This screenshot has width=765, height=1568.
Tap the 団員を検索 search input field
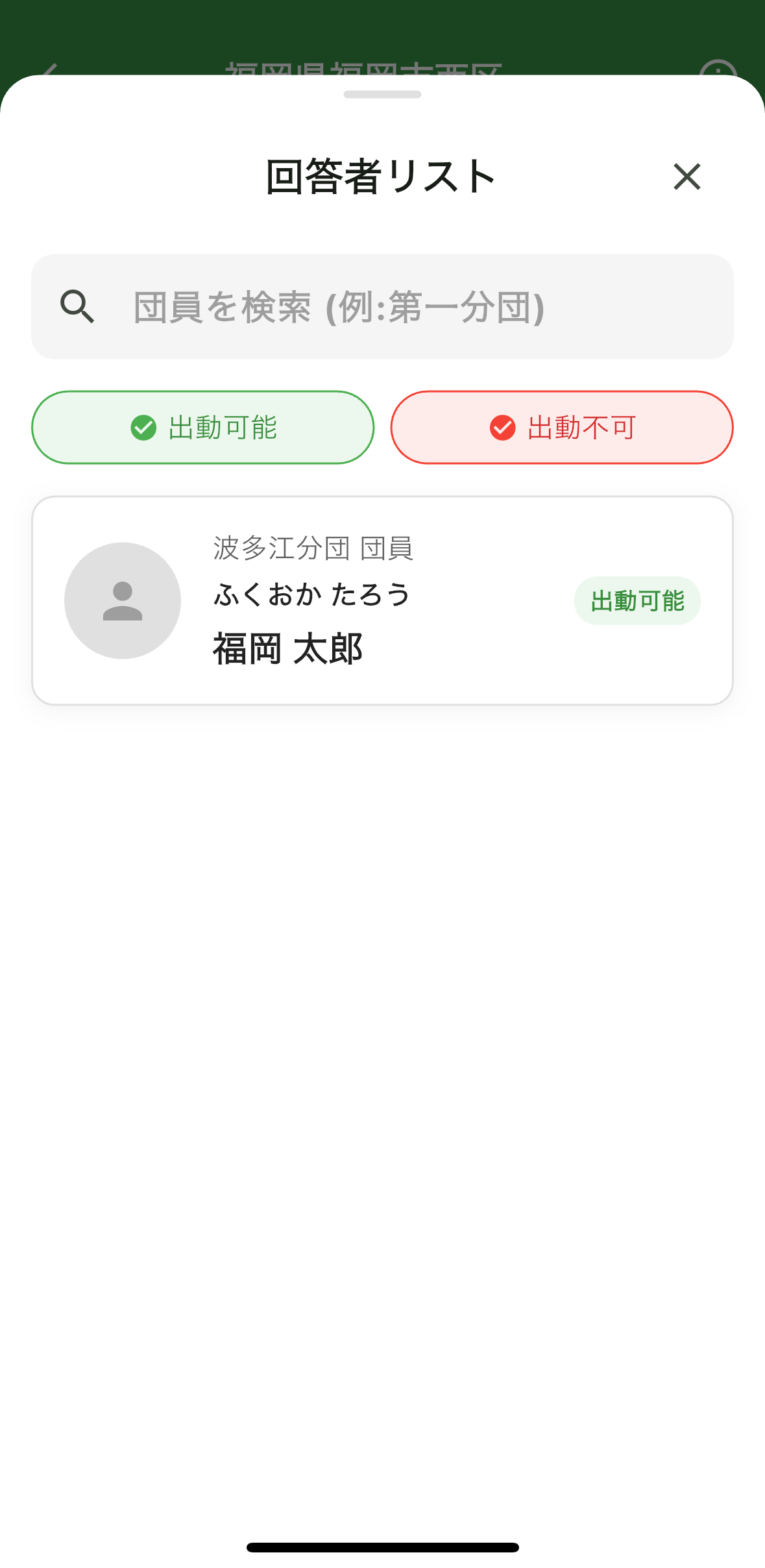pyautogui.click(x=382, y=305)
